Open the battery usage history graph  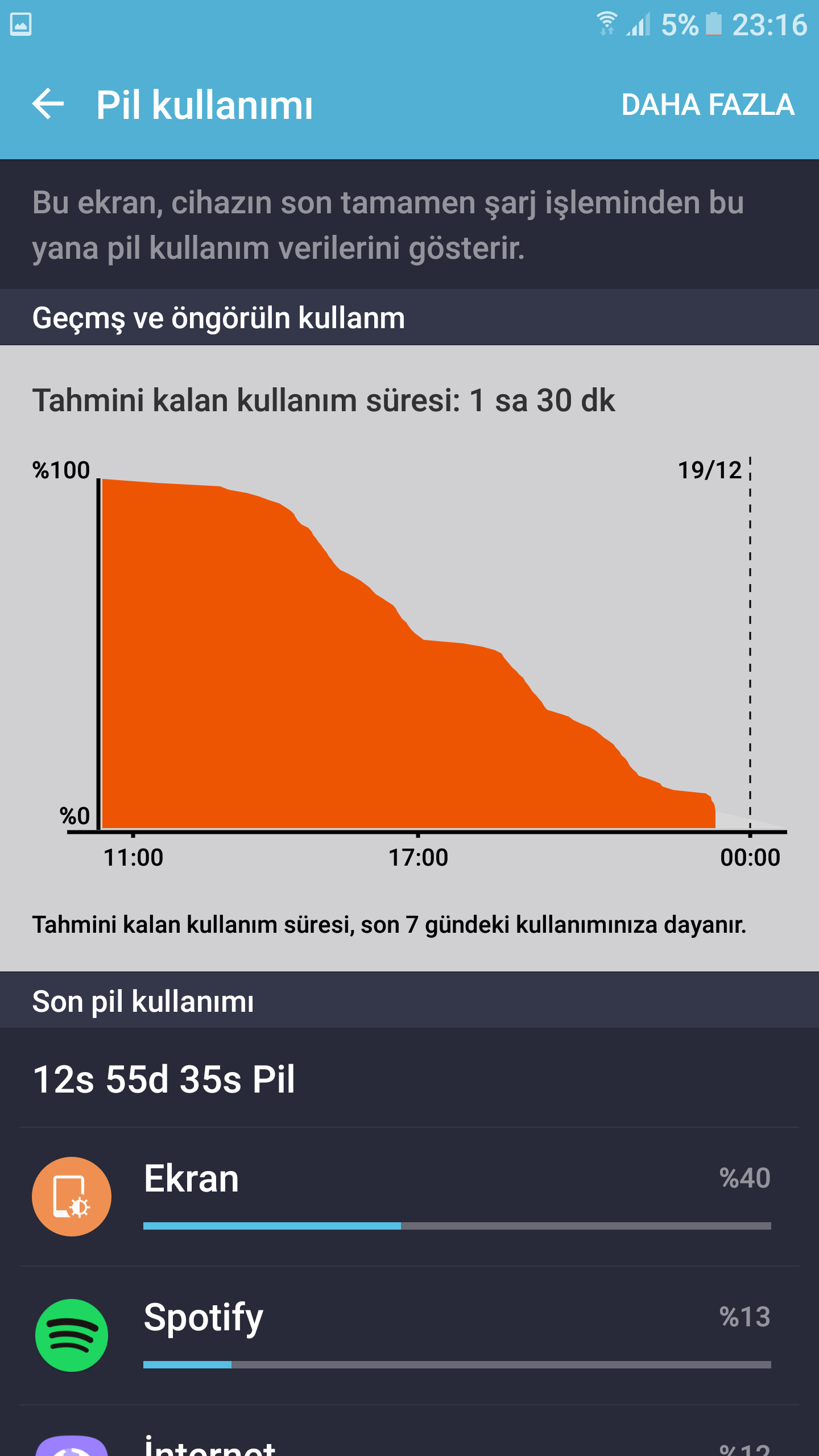[409, 654]
